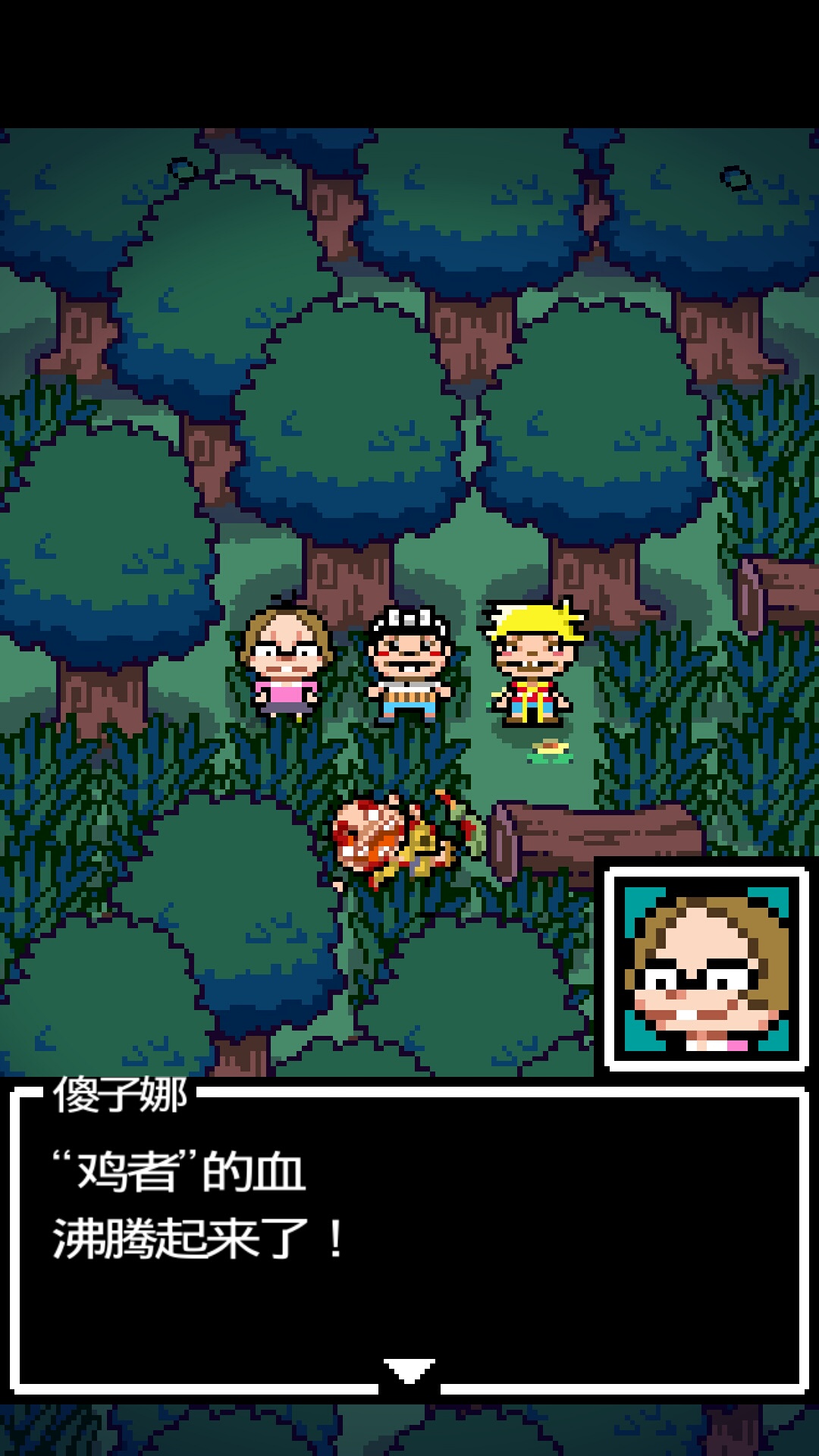Tap the down arrow to advance dialogue
This screenshot has width=819, height=1456.
tap(409, 1370)
